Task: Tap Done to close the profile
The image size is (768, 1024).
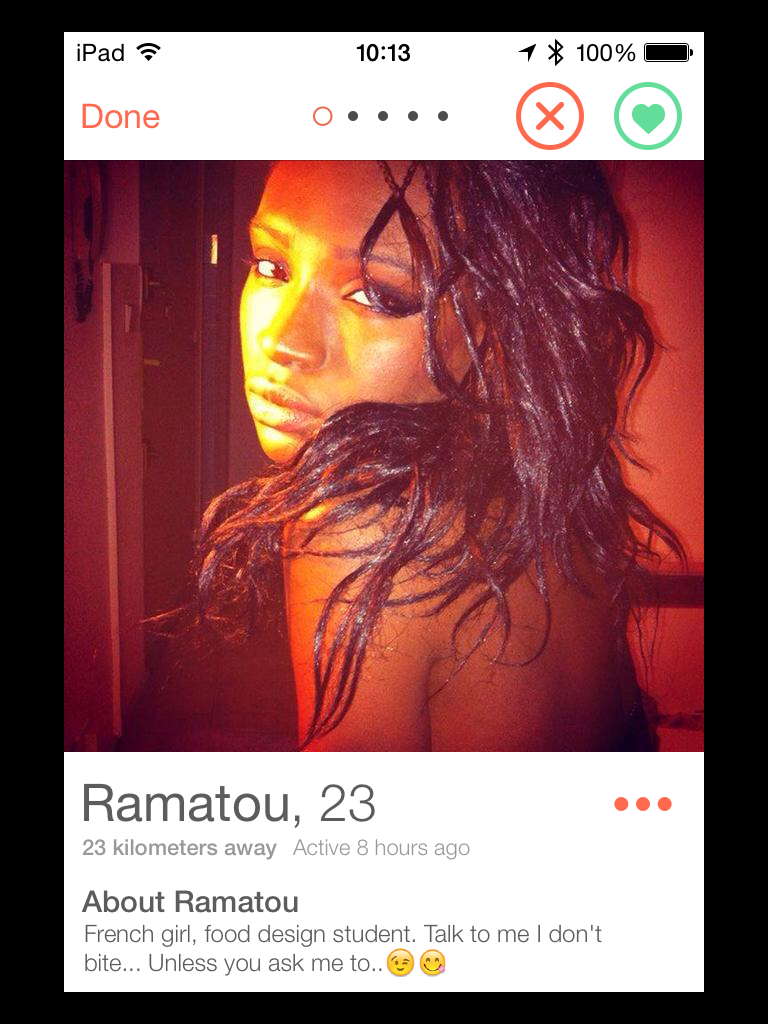Action: point(120,117)
